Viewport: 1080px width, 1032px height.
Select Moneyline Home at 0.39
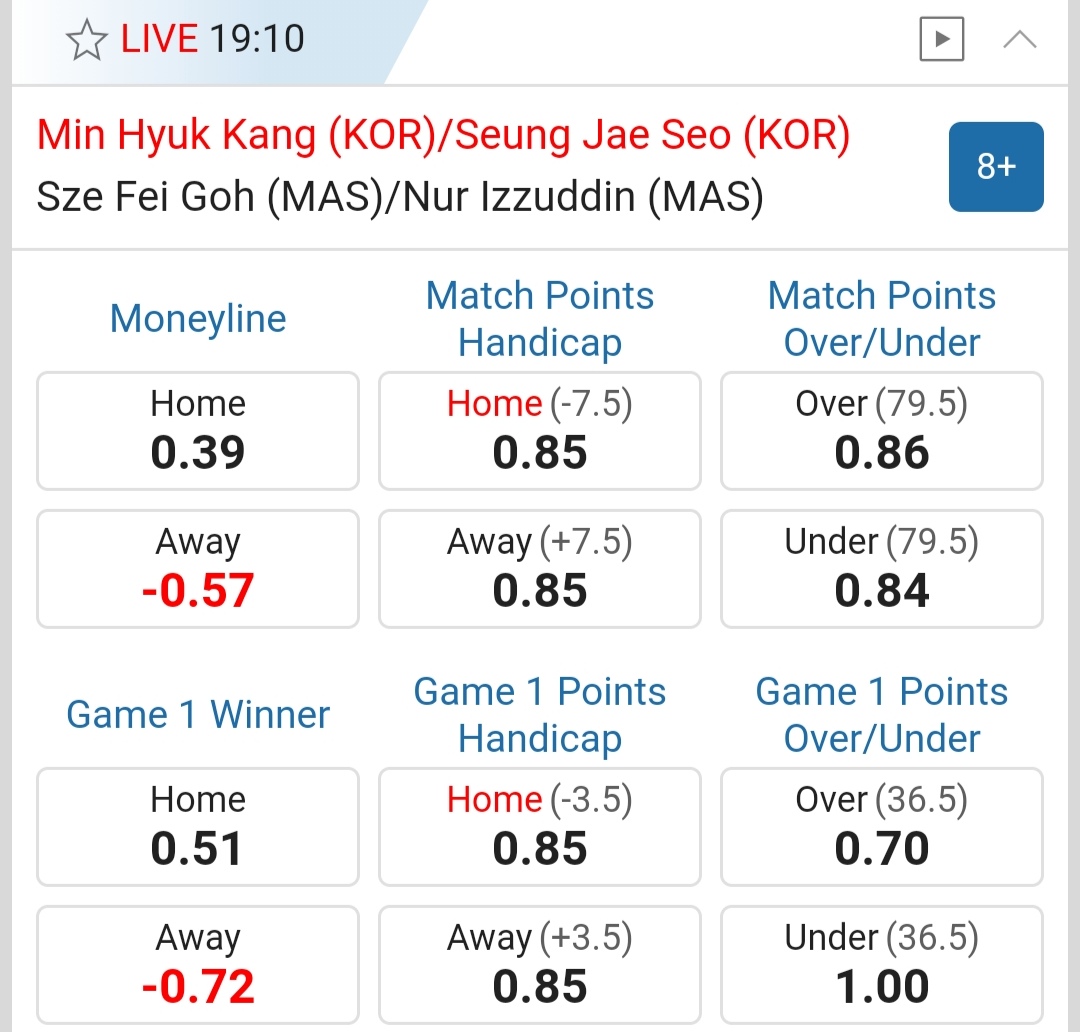click(198, 431)
